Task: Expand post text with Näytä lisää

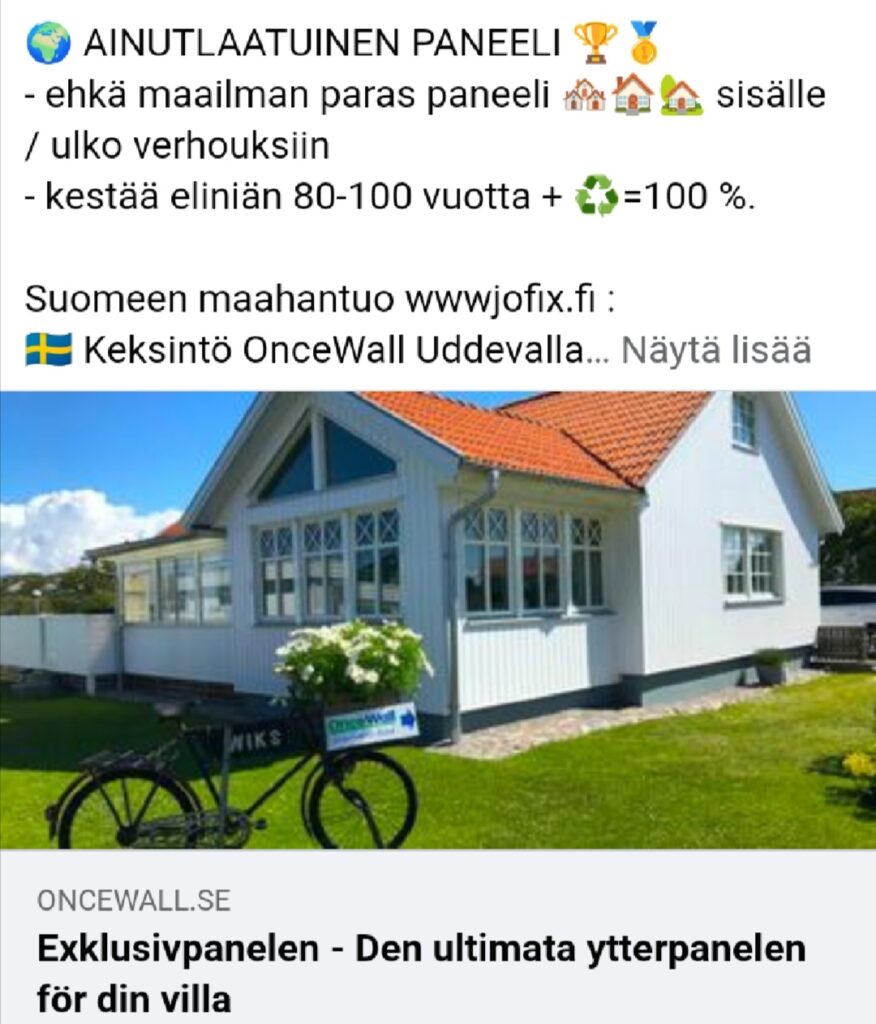Action: click(x=715, y=351)
